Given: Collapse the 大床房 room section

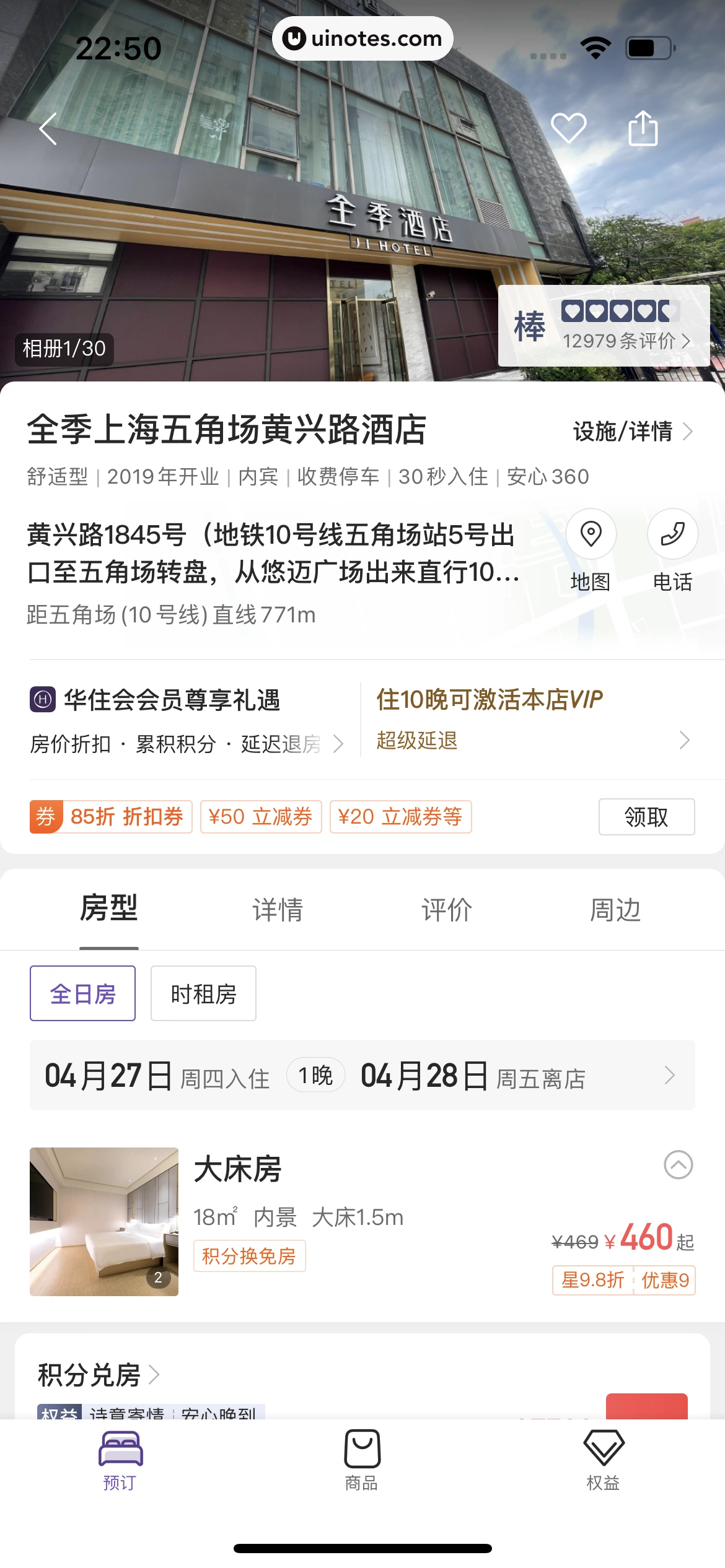Looking at the screenshot, I should 678,1165.
